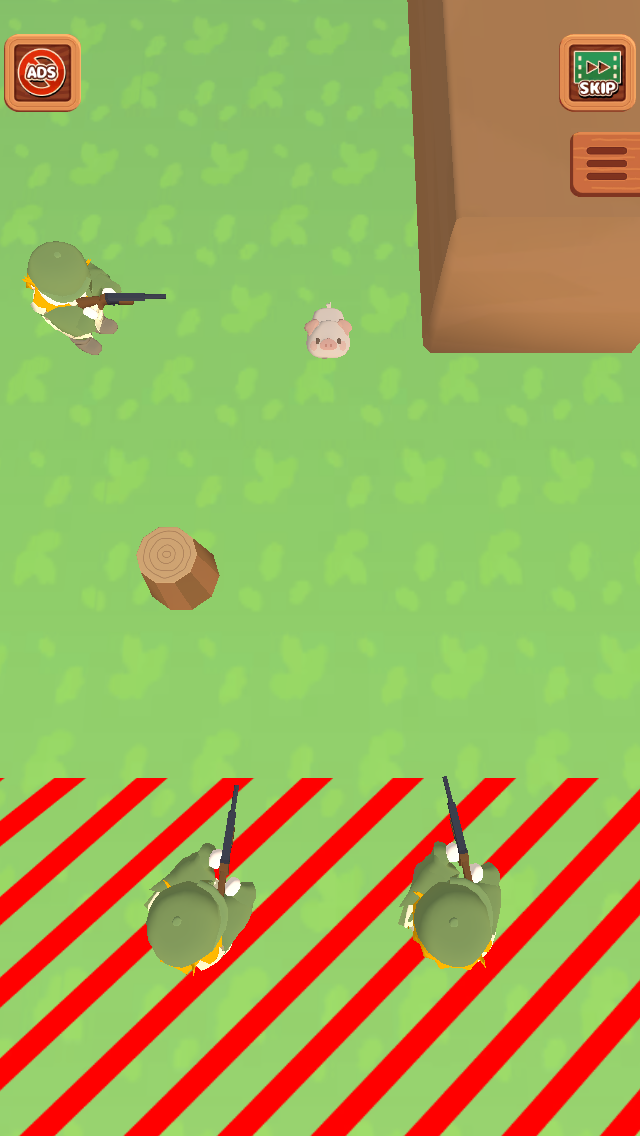
Task: Tap the remove ADS button
Action: pyautogui.click(x=43, y=73)
